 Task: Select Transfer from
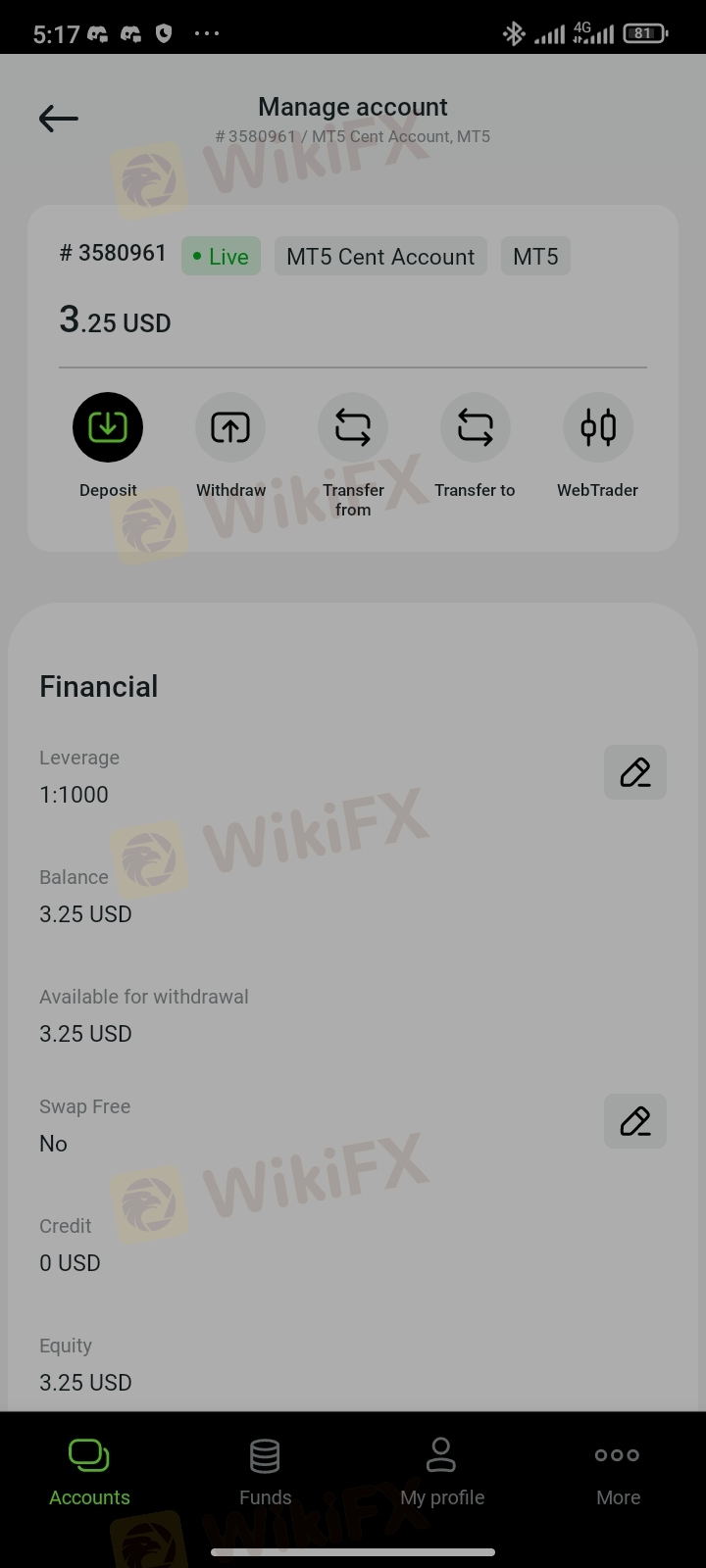click(x=353, y=428)
